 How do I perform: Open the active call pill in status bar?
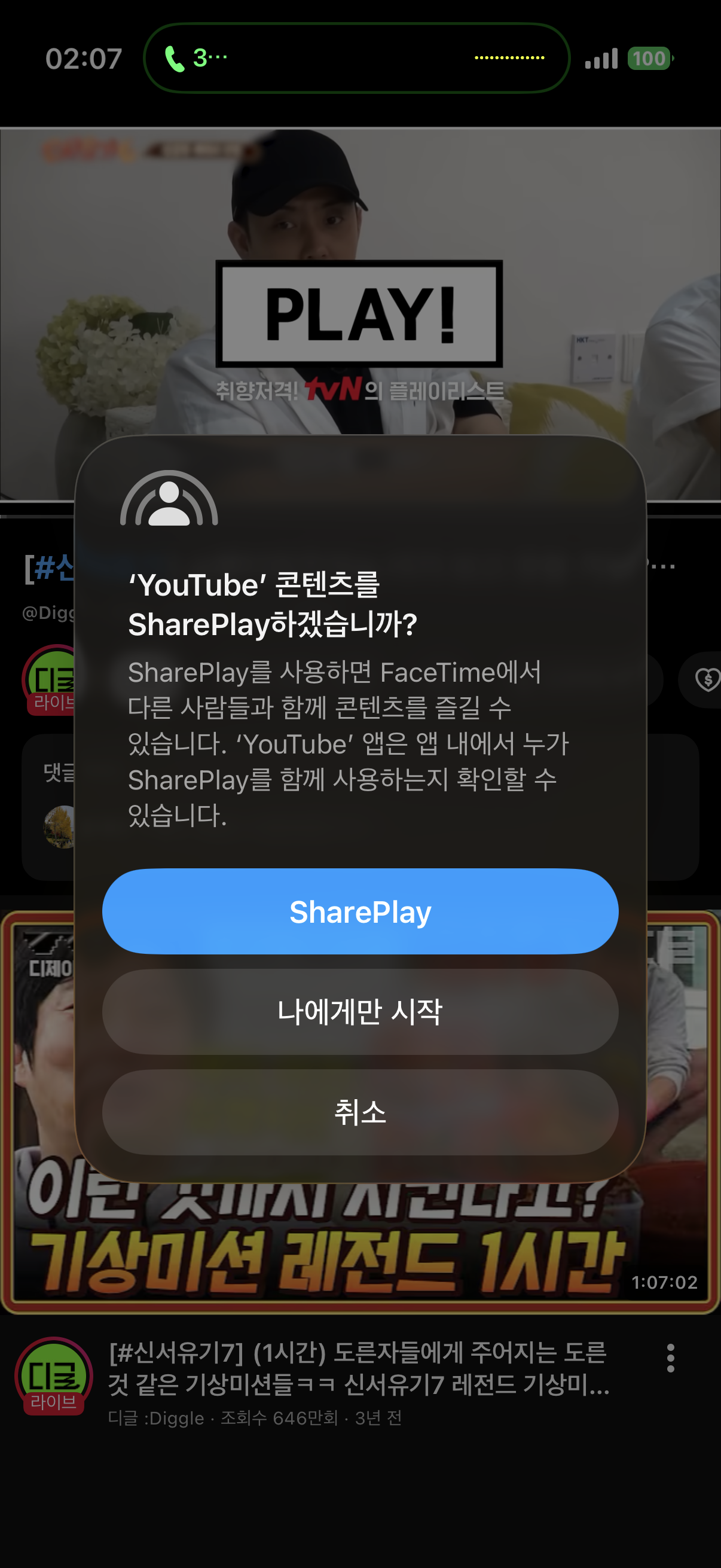click(356, 59)
